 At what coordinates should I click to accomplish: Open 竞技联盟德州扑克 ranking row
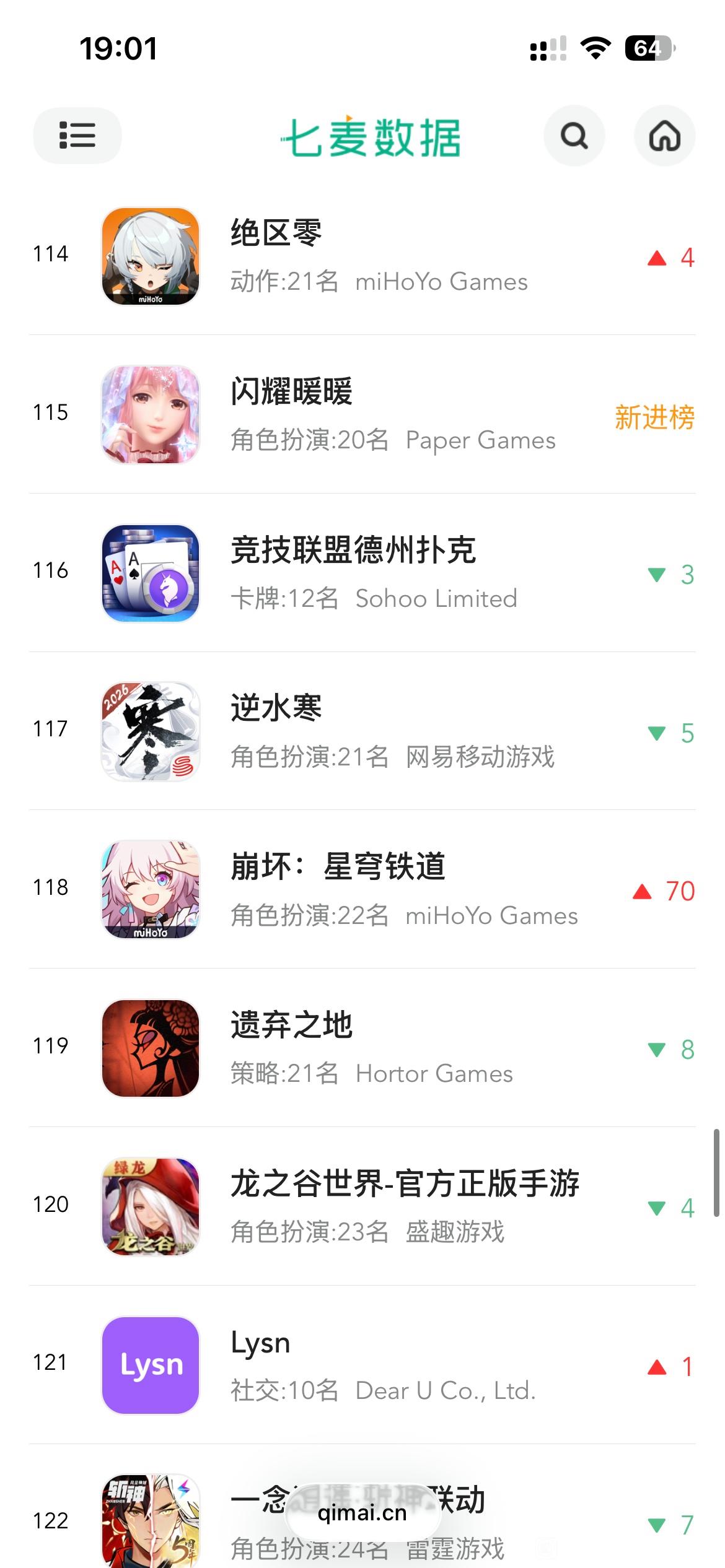click(362, 573)
